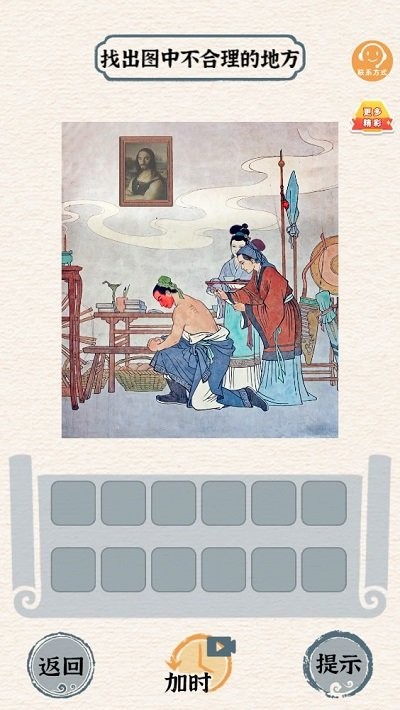Open the 更多精彩 badge
This screenshot has height=710, width=400.
(372, 116)
